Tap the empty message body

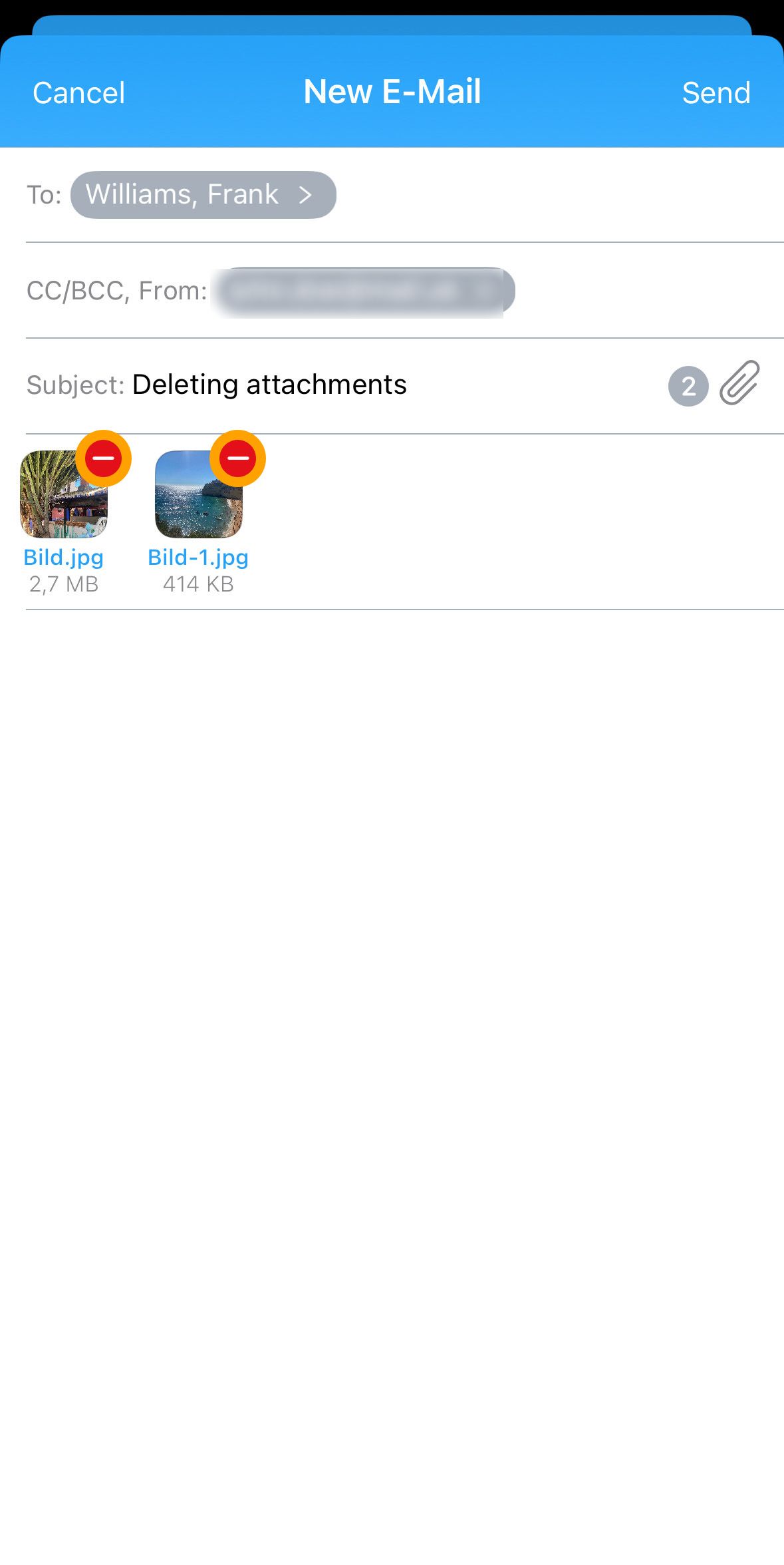click(x=392, y=1085)
